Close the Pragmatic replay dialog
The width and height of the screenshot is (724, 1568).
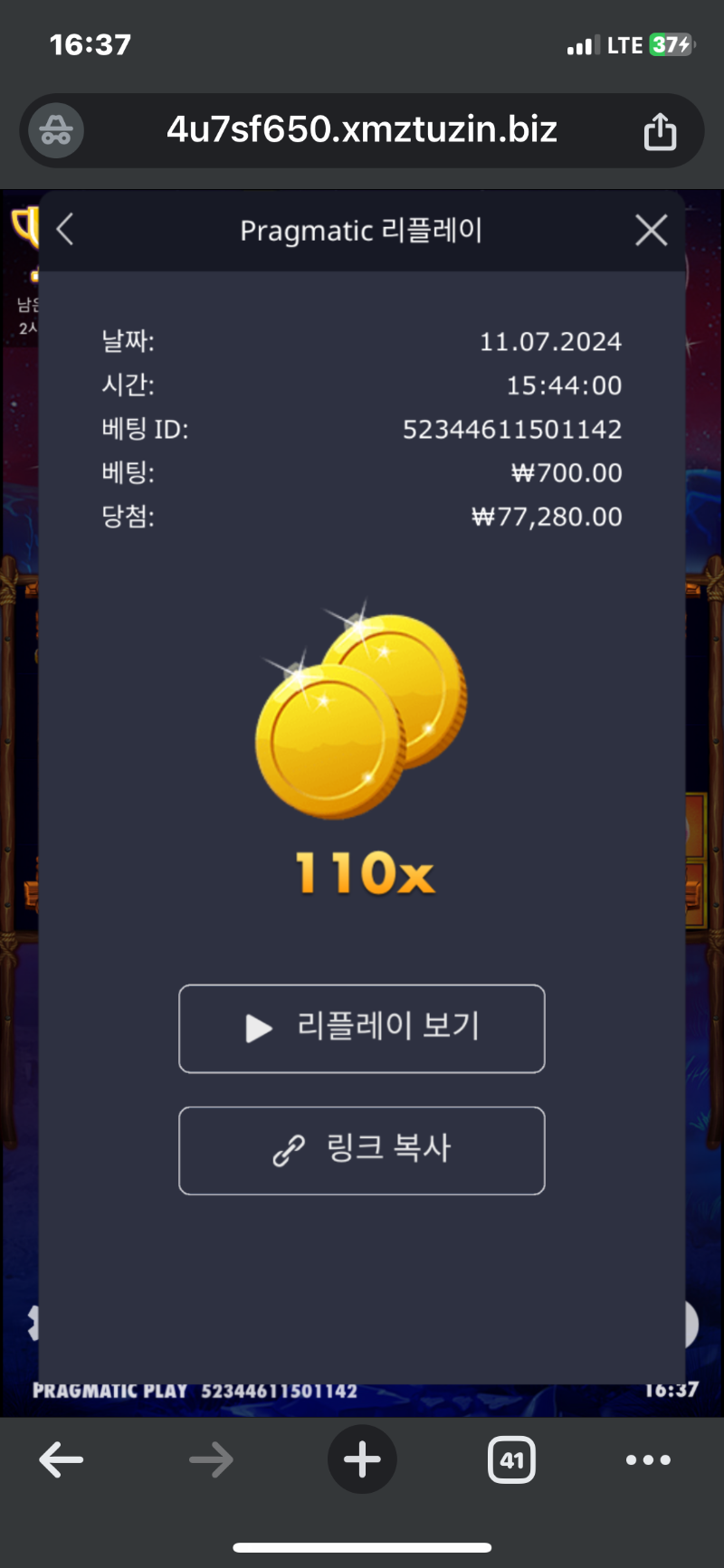[651, 230]
